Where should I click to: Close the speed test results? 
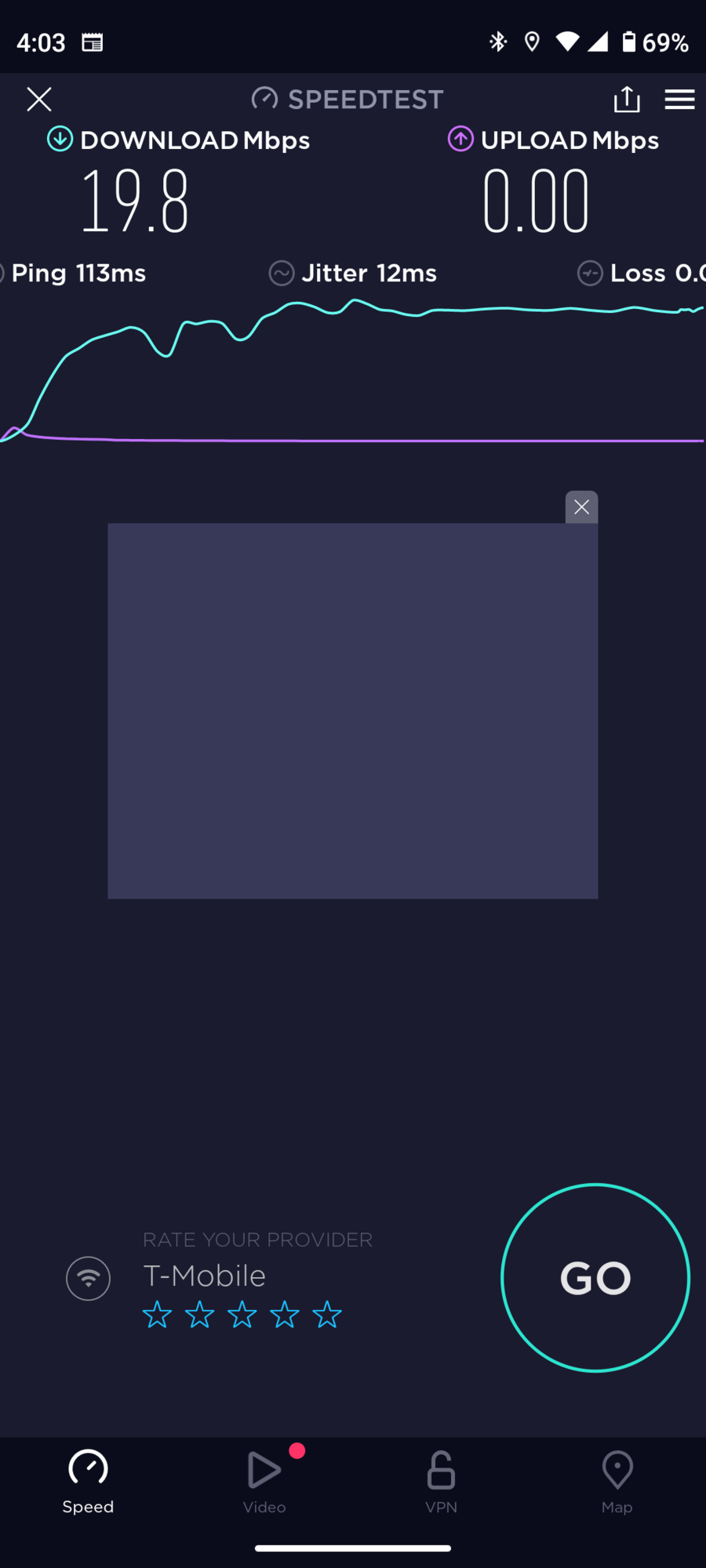[x=39, y=100]
